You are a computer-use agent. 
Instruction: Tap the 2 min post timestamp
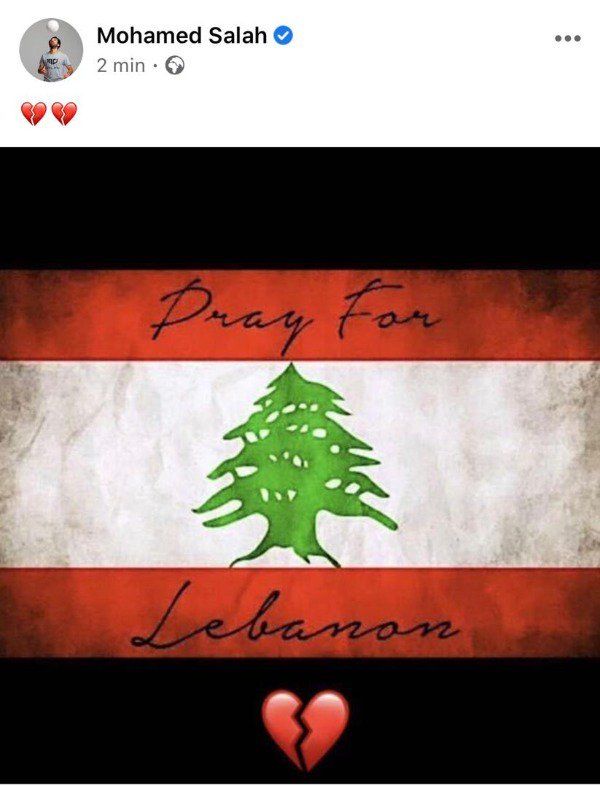(x=121, y=66)
